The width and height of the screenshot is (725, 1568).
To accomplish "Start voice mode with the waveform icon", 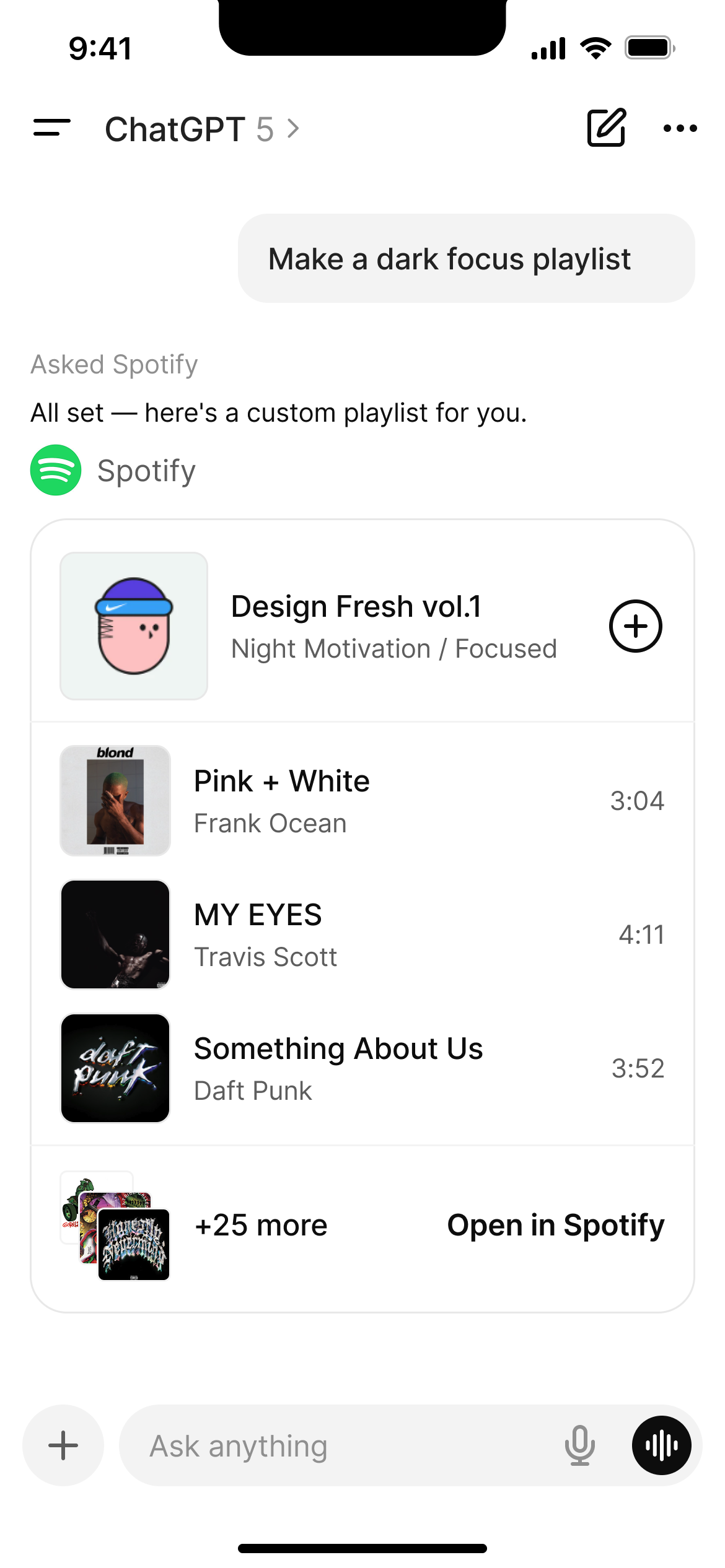I will [x=661, y=1446].
